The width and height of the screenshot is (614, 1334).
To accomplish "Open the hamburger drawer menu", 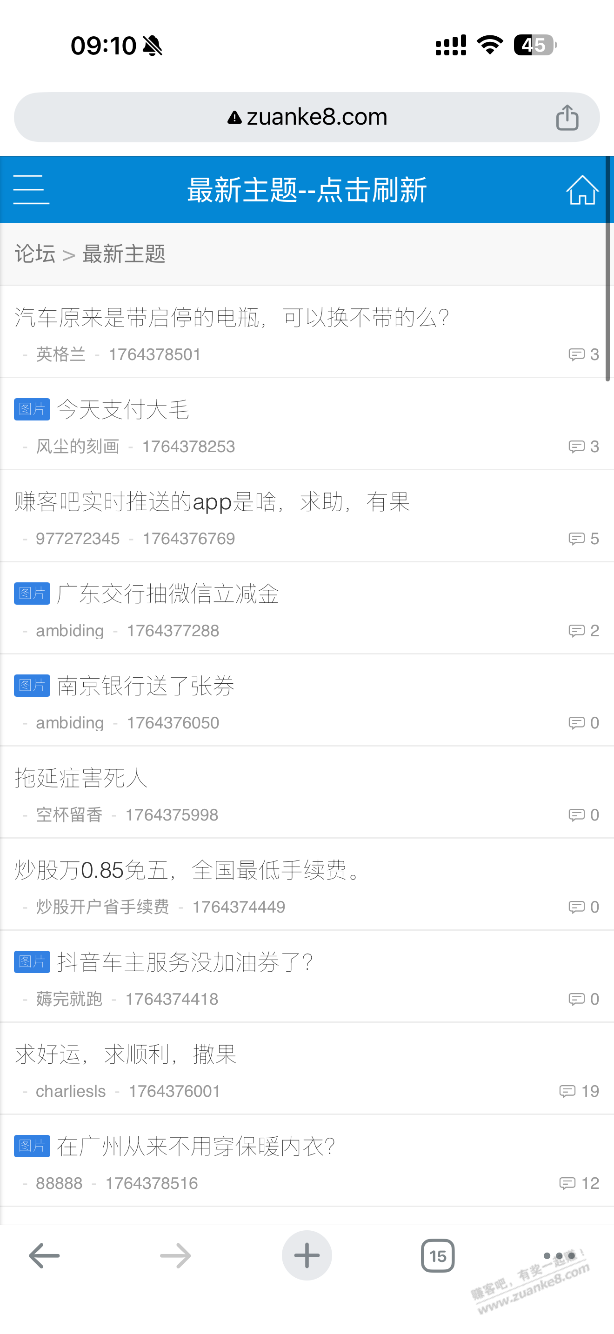I will [x=31, y=189].
